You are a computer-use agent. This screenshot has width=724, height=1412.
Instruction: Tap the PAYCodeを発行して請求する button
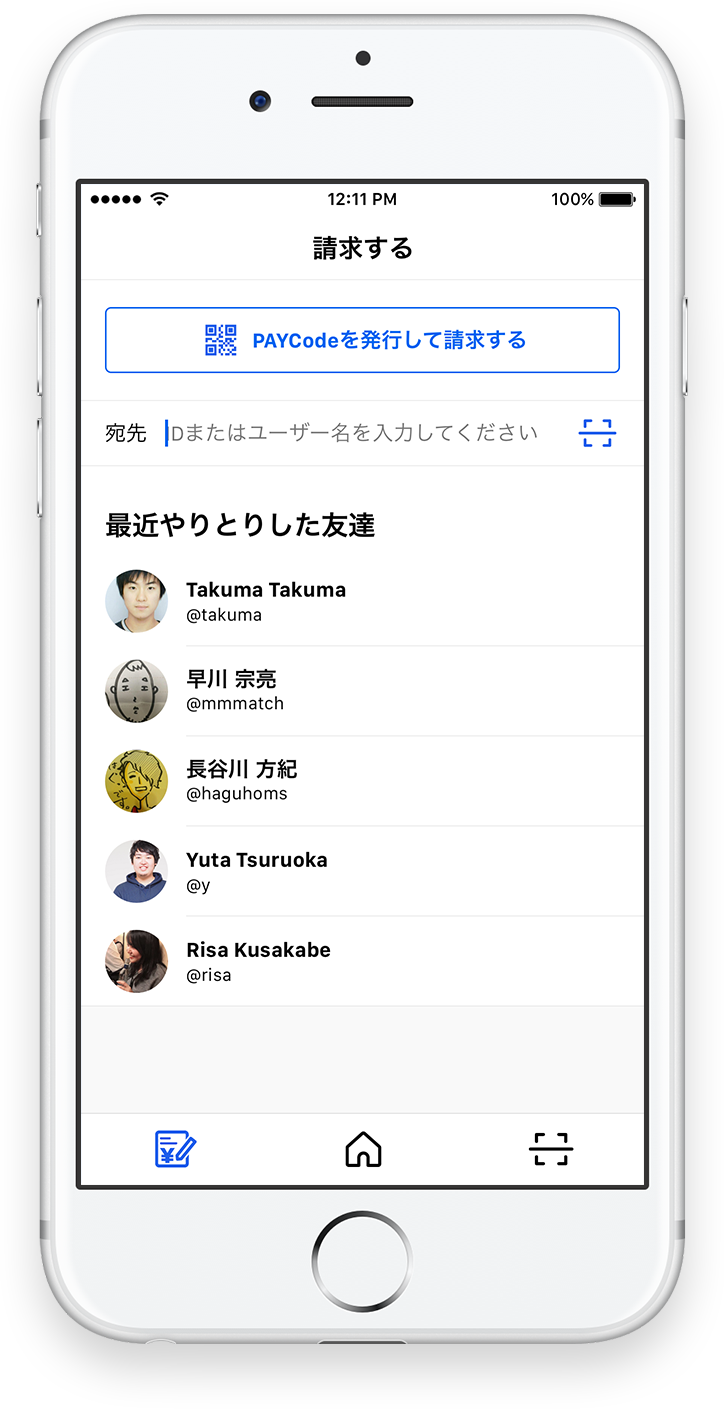tap(362, 340)
